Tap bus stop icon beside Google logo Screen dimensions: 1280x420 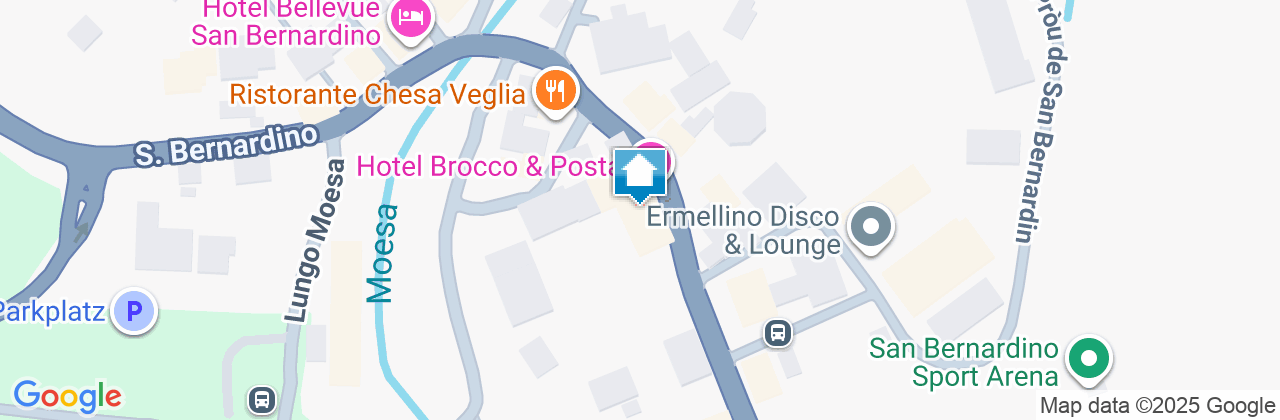(261, 400)
